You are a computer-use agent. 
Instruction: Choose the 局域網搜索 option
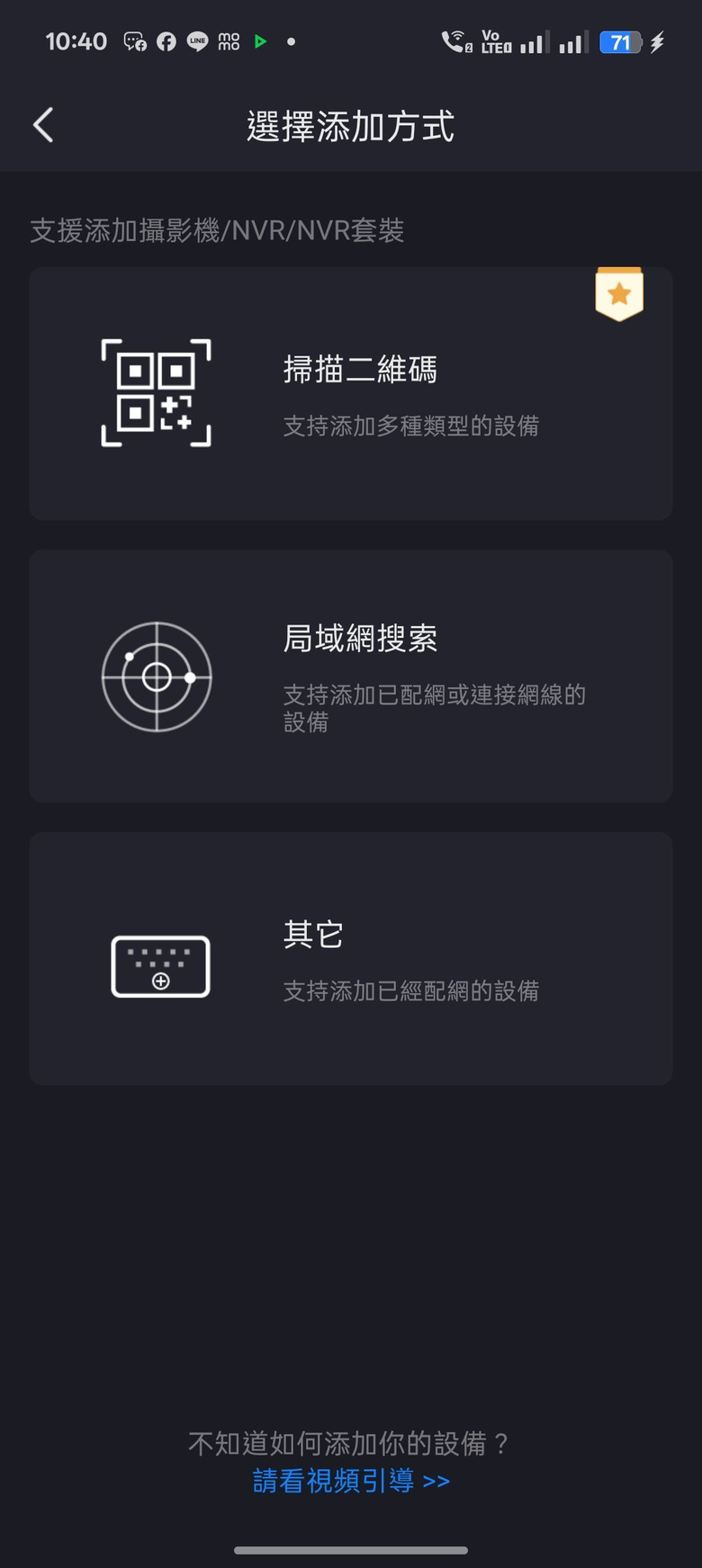tap(351, 676)
